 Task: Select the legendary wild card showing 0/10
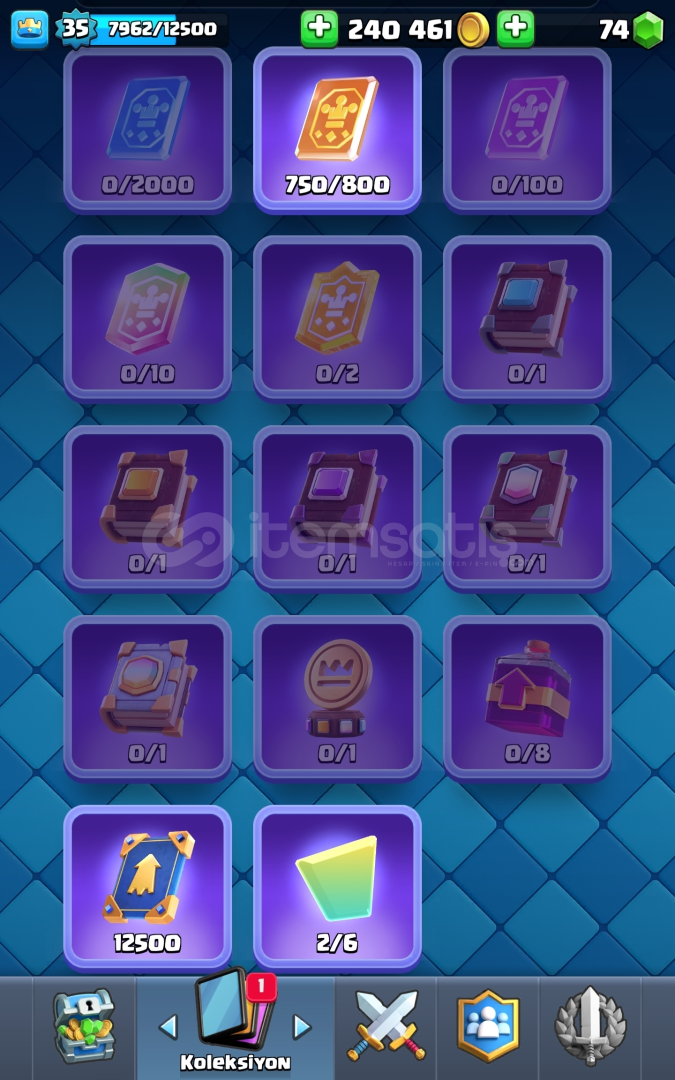[x=147, y=318]
